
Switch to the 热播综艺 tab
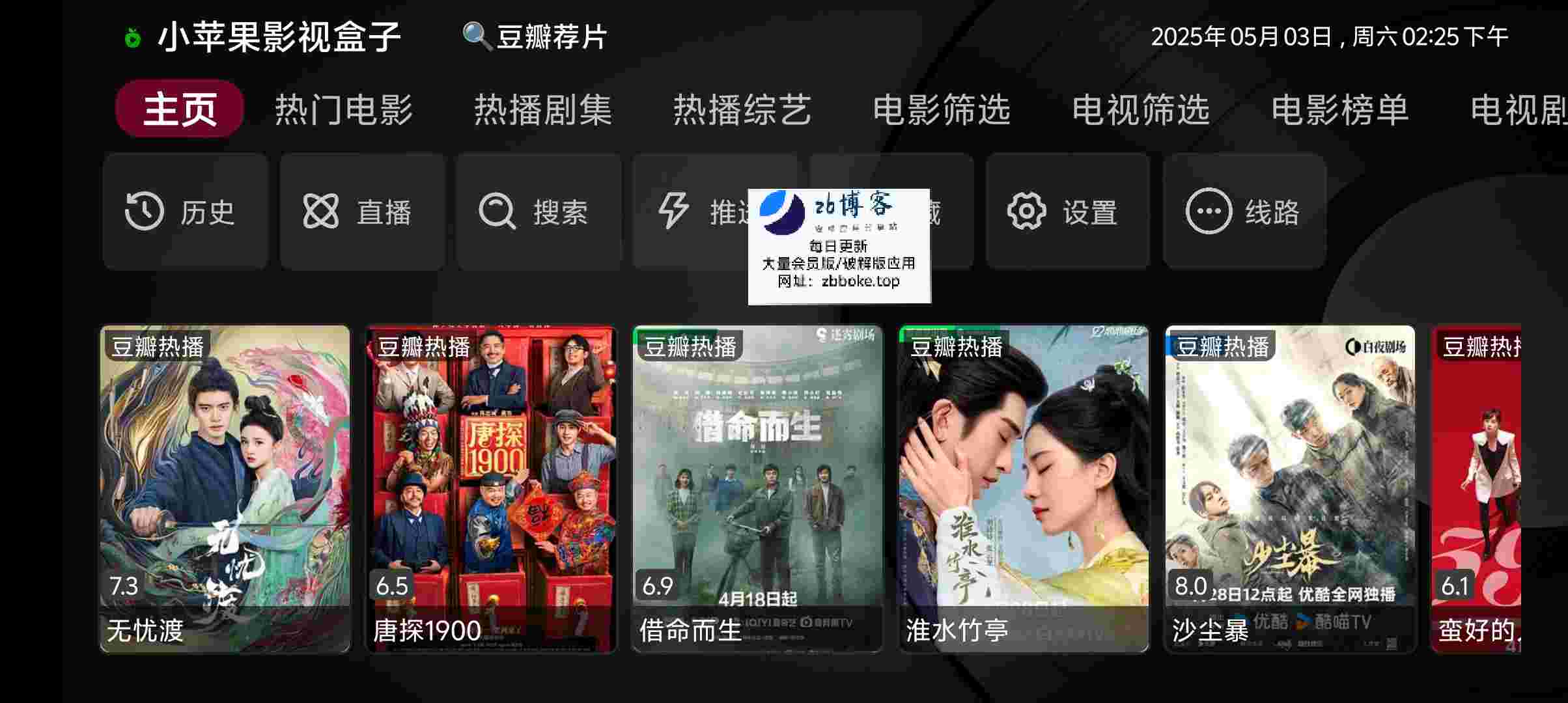point(742,109)
